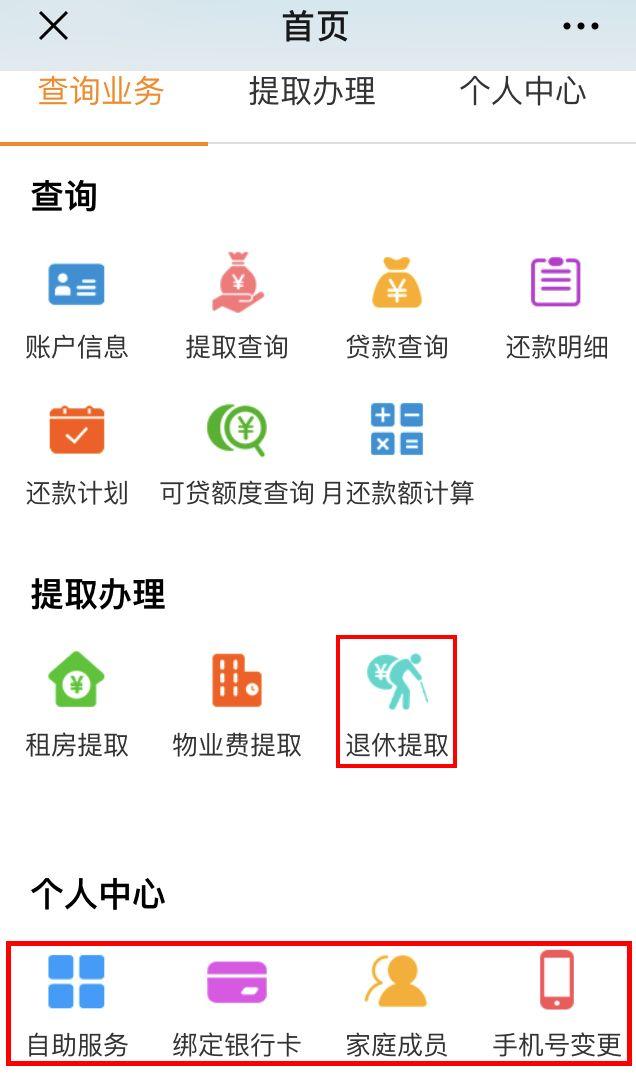Start 租房提取 rental withdrawal
The height and width of the screenshot is (1077, 636).
[77, 705]
